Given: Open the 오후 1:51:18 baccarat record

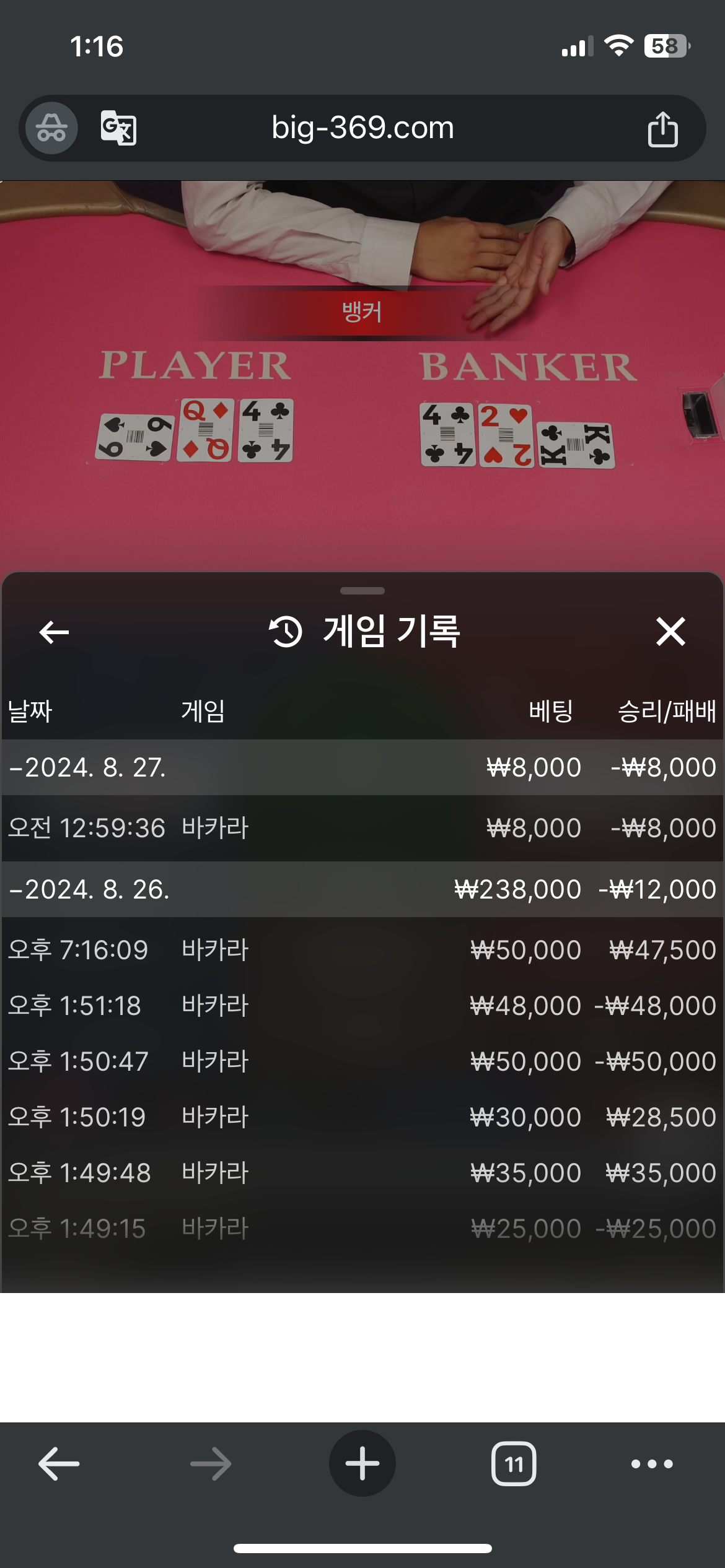Looking at the screenshot, I should (362, 1006).
